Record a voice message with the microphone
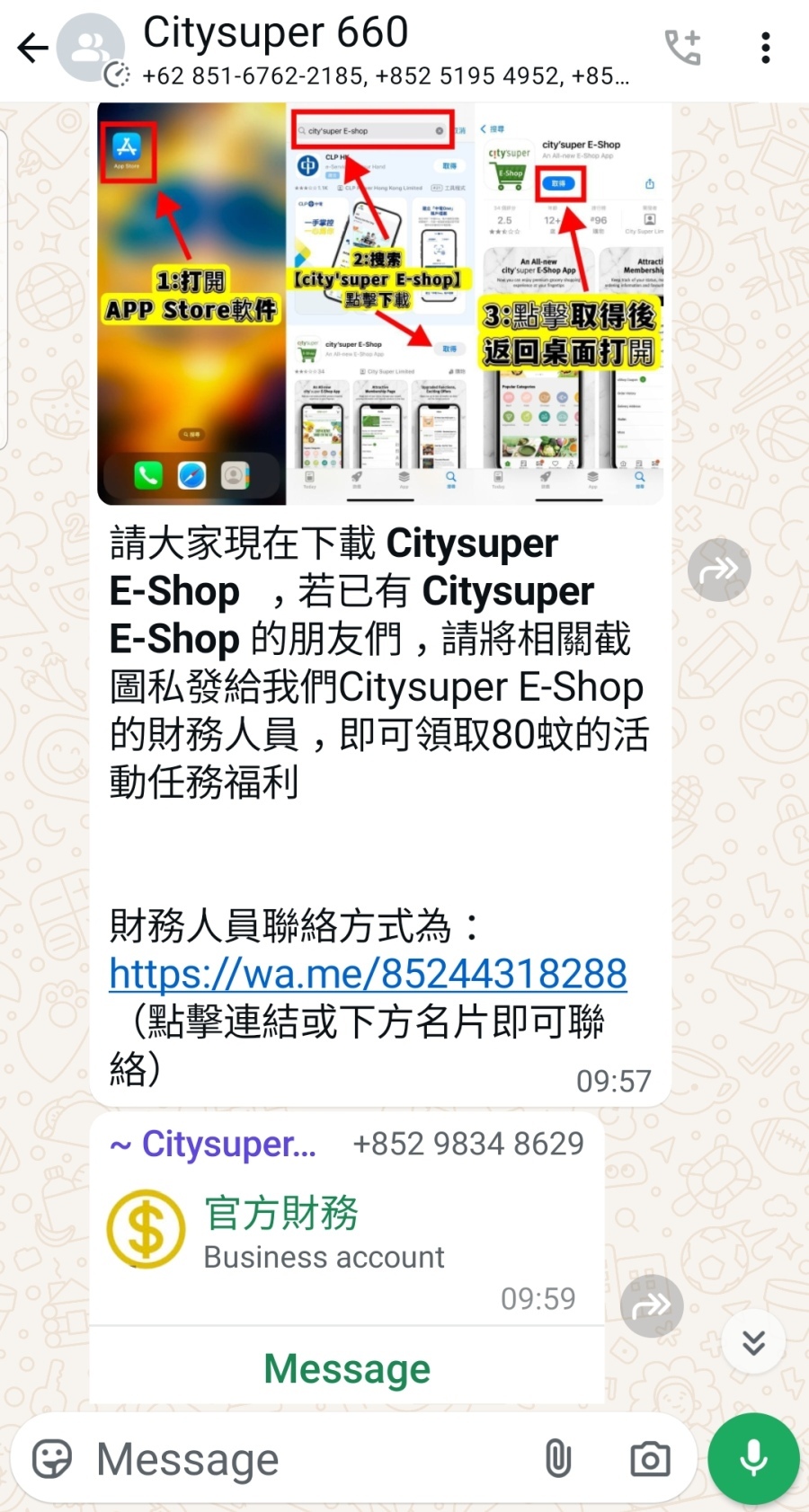This screenshot has height=1512, width=809. click(x=753, y=1459)
